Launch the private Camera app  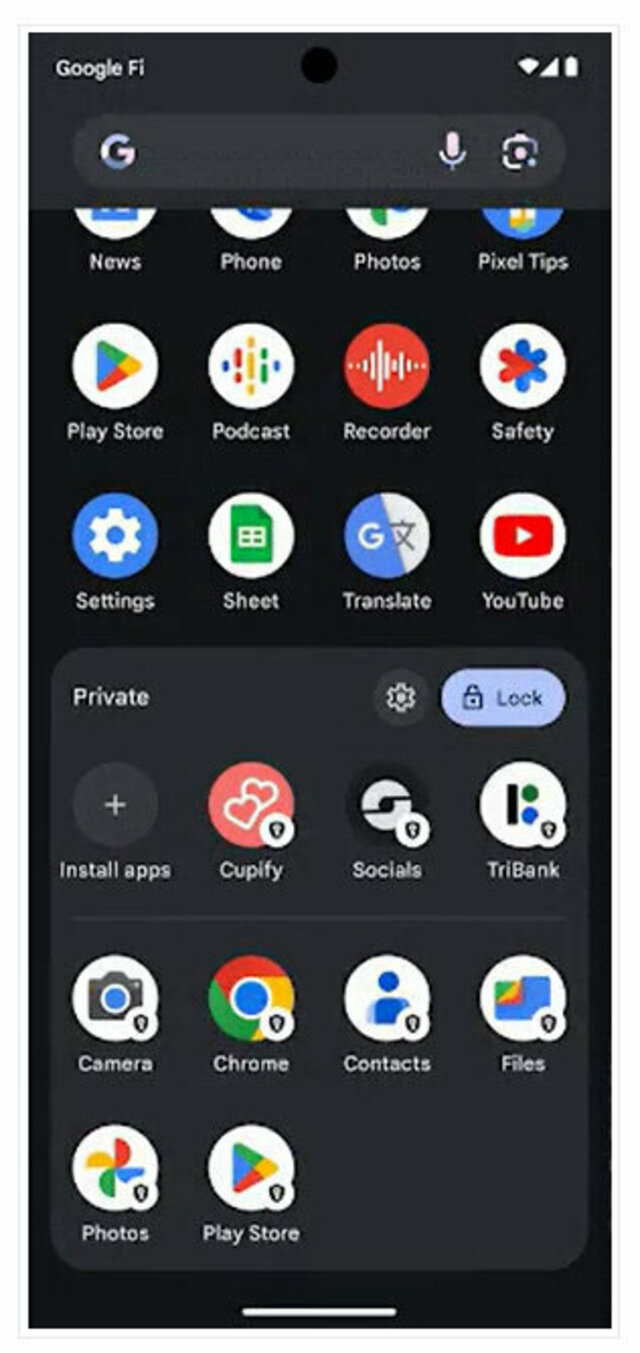pos(115,998)
